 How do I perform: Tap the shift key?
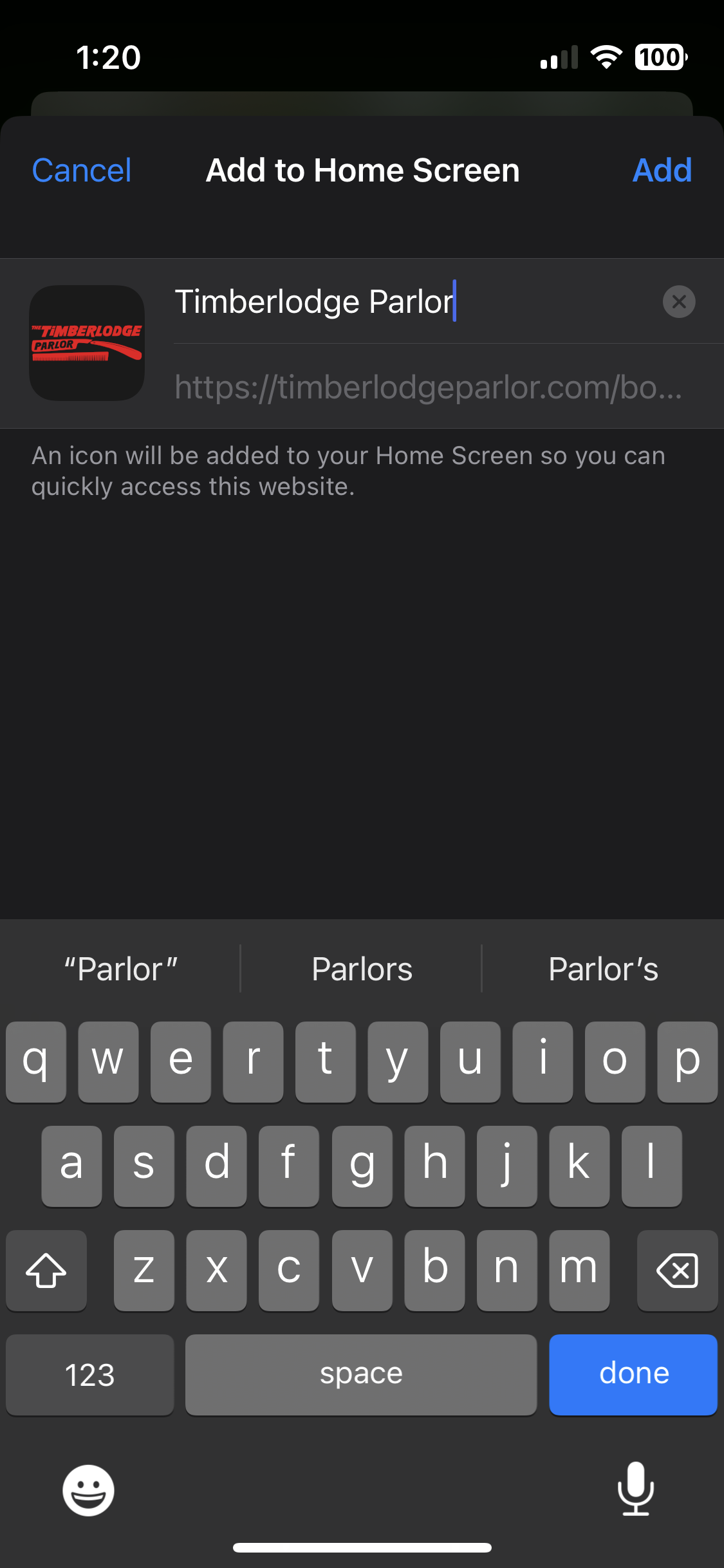[46, 1270]
